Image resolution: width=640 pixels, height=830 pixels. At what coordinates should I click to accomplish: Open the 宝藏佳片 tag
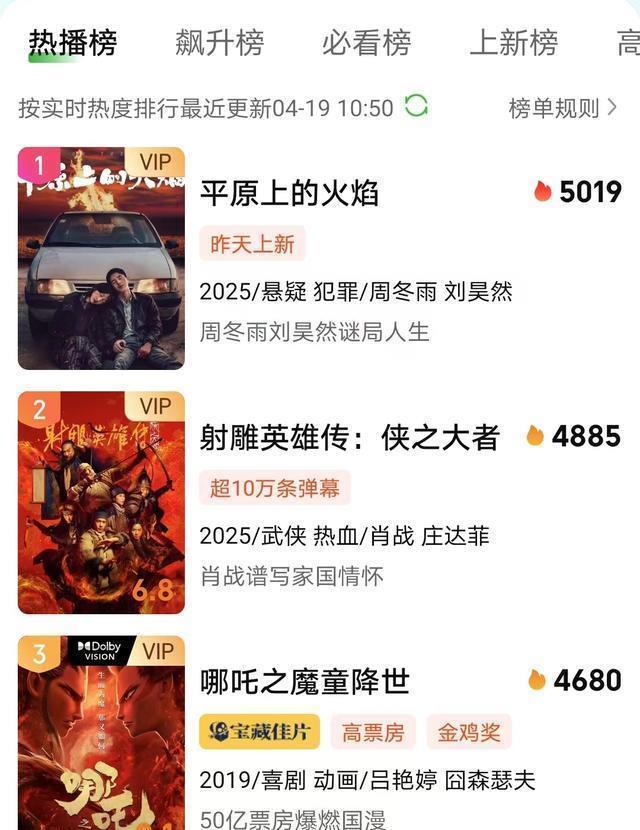[x=259, y=732]
